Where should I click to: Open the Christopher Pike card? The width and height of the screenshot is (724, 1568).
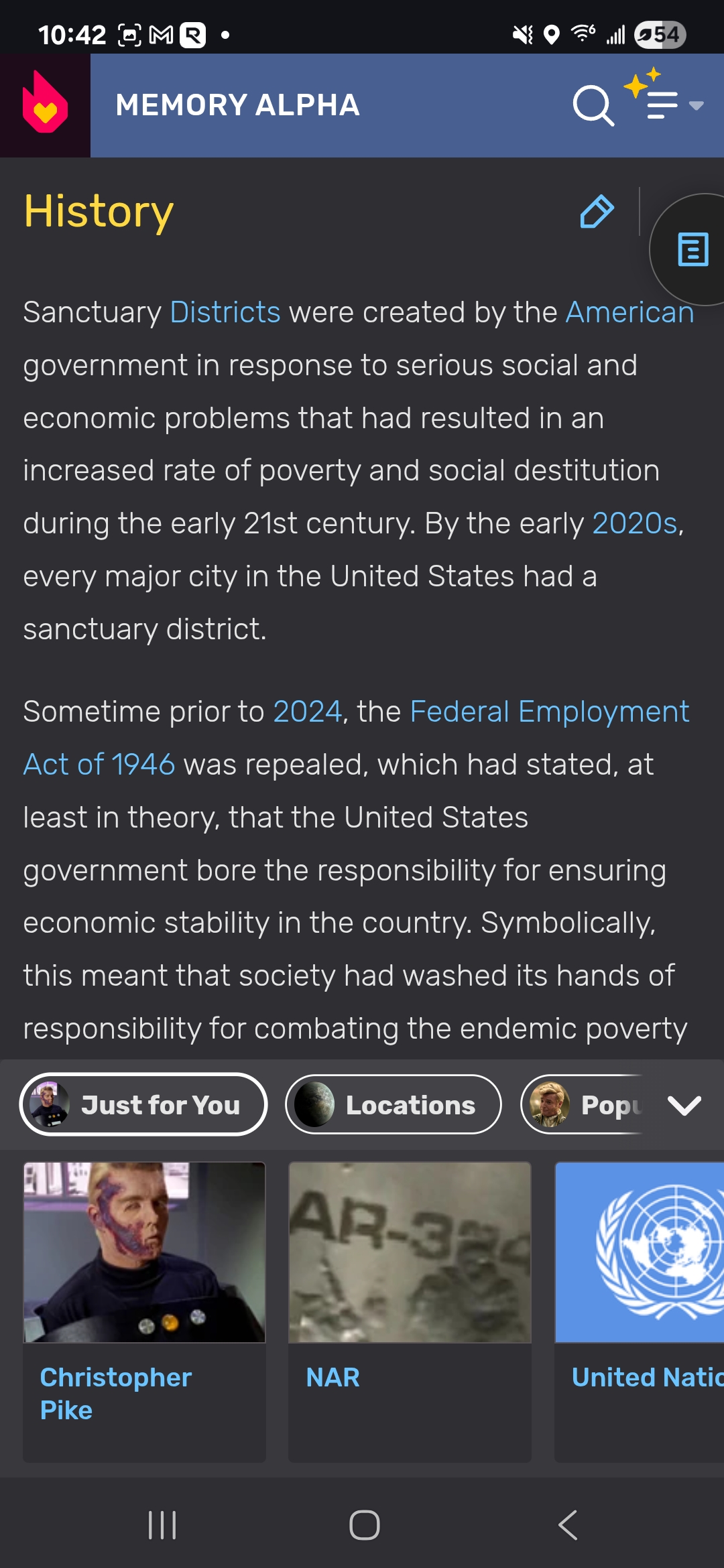click(144, 1312)
